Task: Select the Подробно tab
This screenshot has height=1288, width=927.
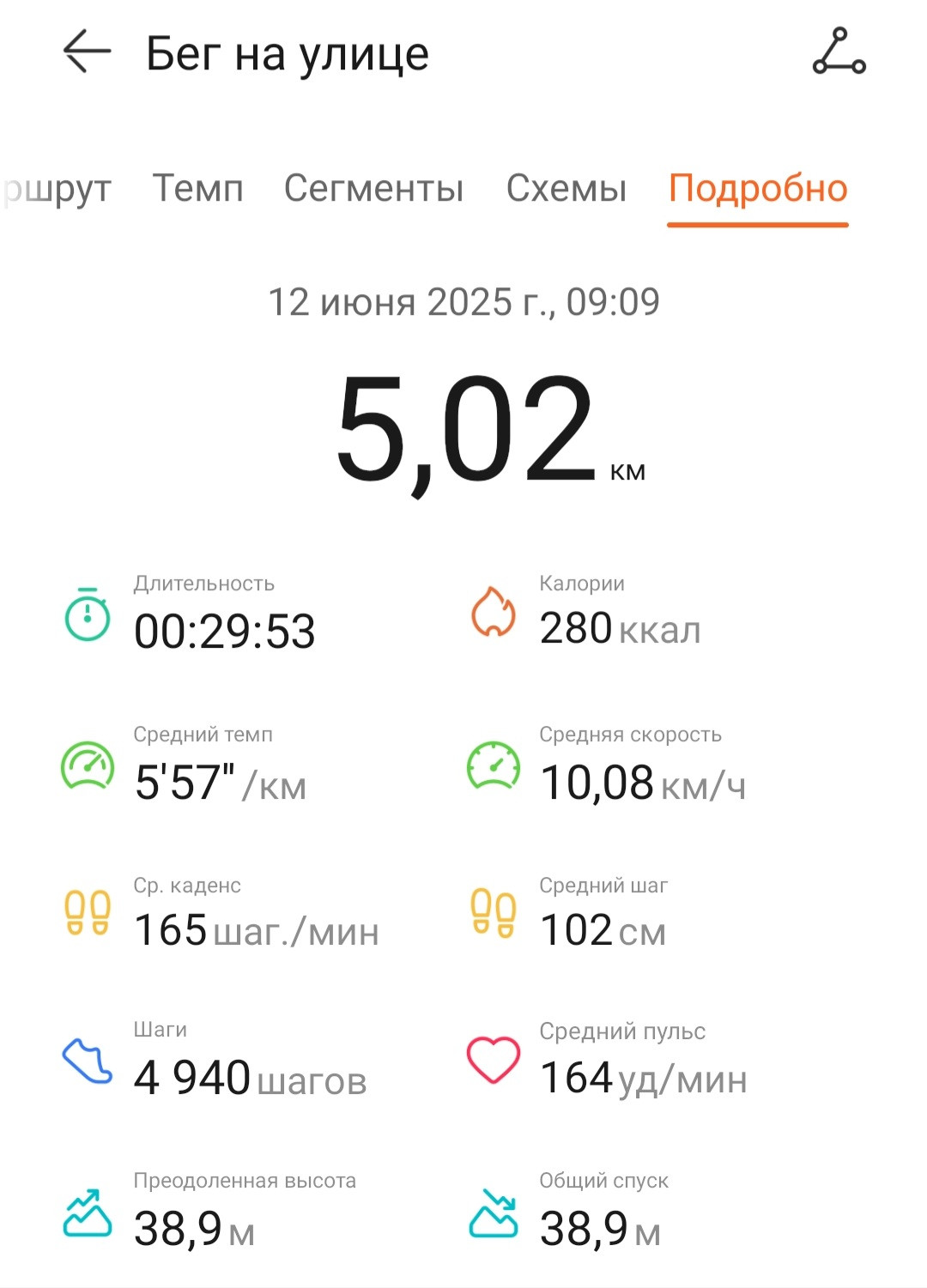Action: (x=758, y=188)
